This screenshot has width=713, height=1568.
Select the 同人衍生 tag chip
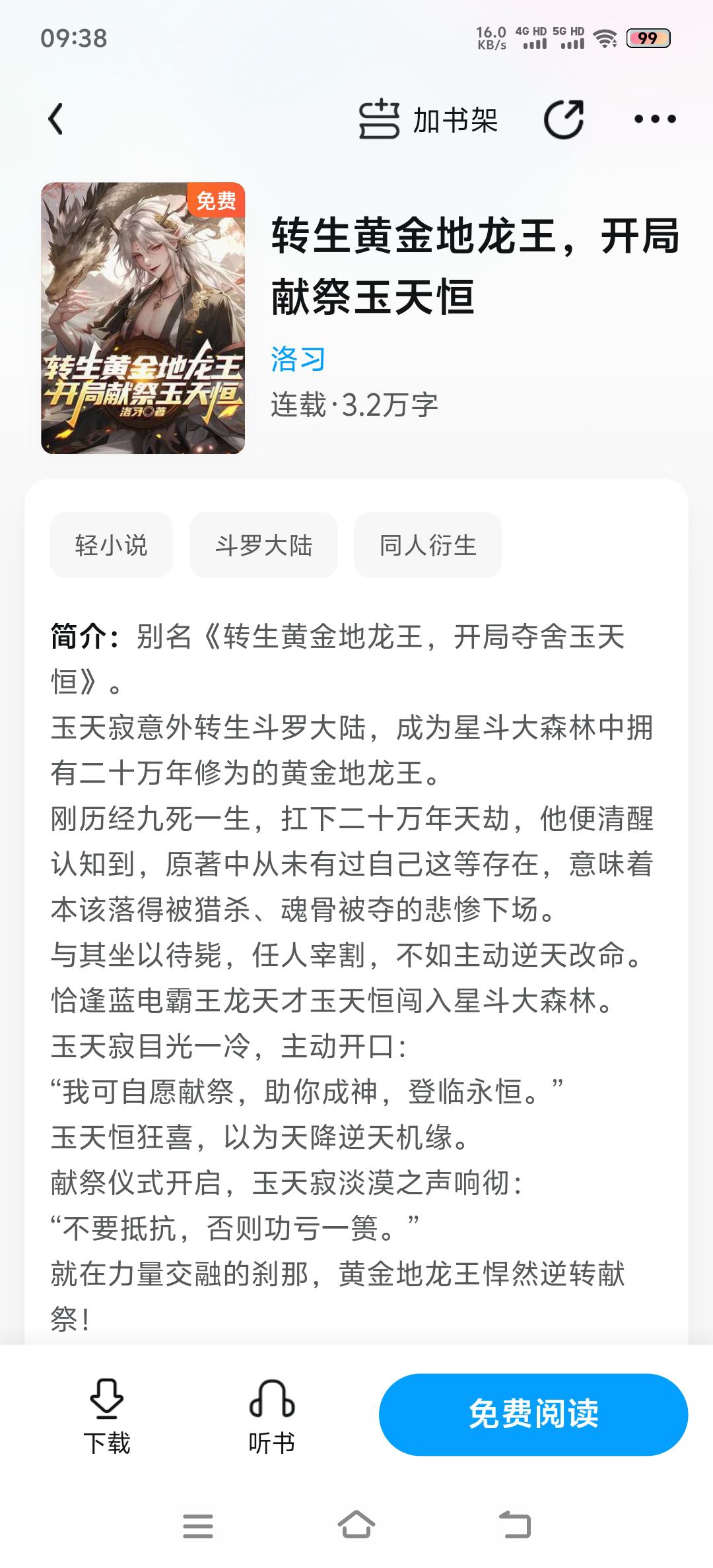[x=428, y=545]
